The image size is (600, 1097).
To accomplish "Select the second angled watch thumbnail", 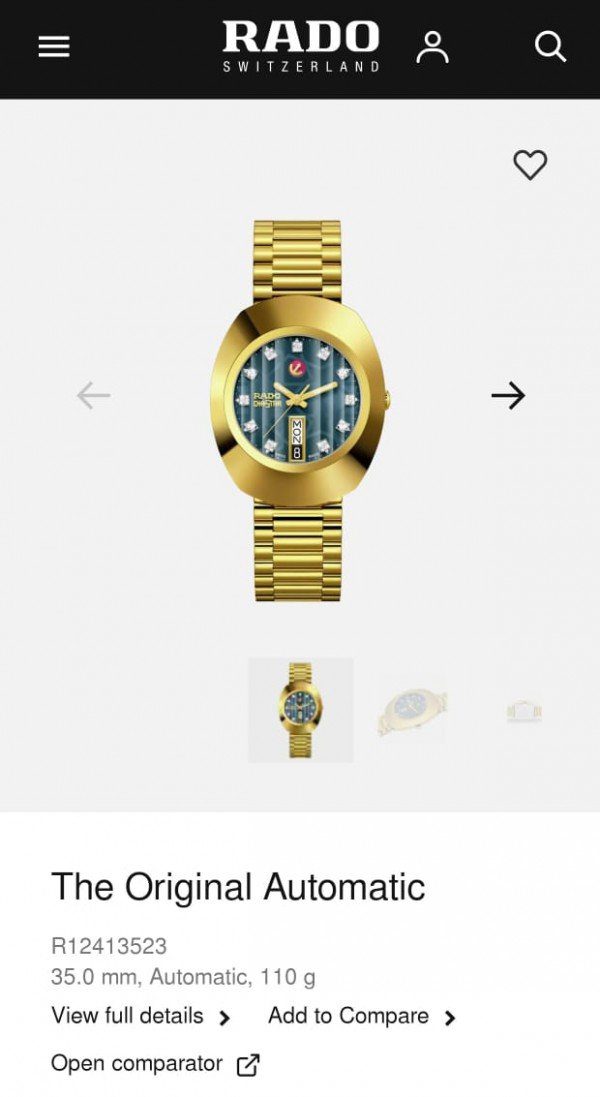I will click(x=412, y=710).
